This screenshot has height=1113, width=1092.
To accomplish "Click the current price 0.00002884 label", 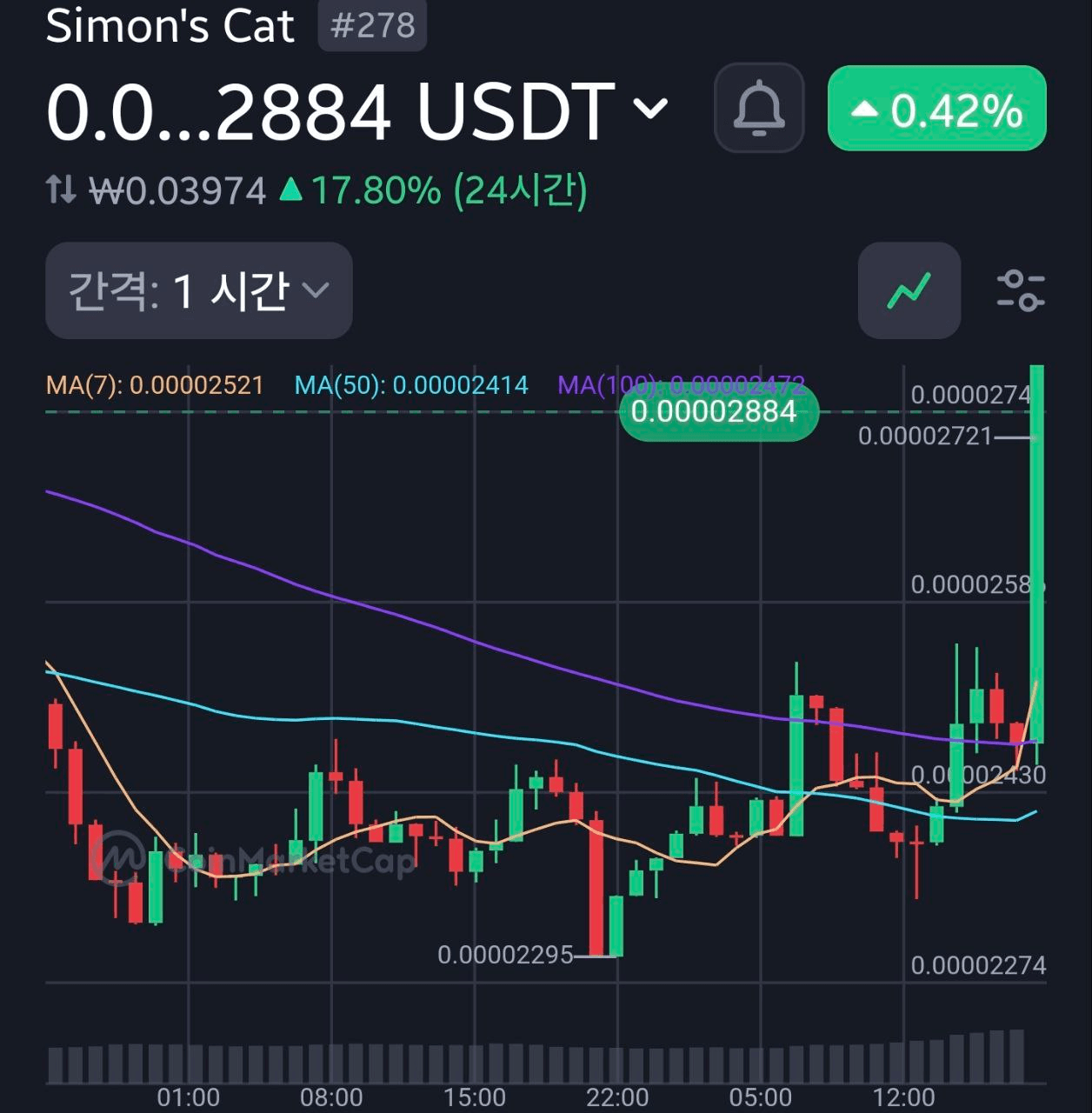I will [718, 410].
